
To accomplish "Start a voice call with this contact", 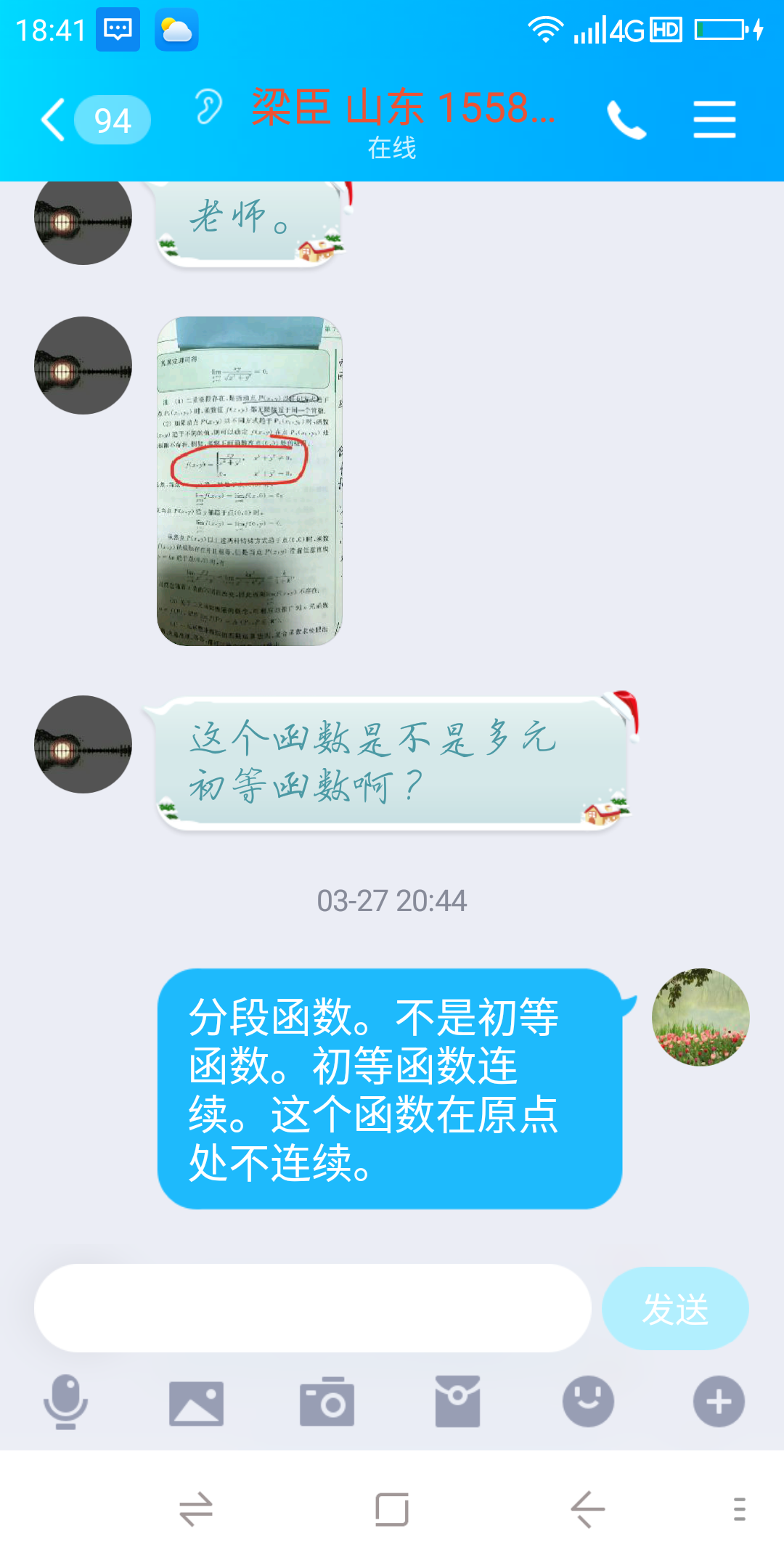I will pos(626,120).
